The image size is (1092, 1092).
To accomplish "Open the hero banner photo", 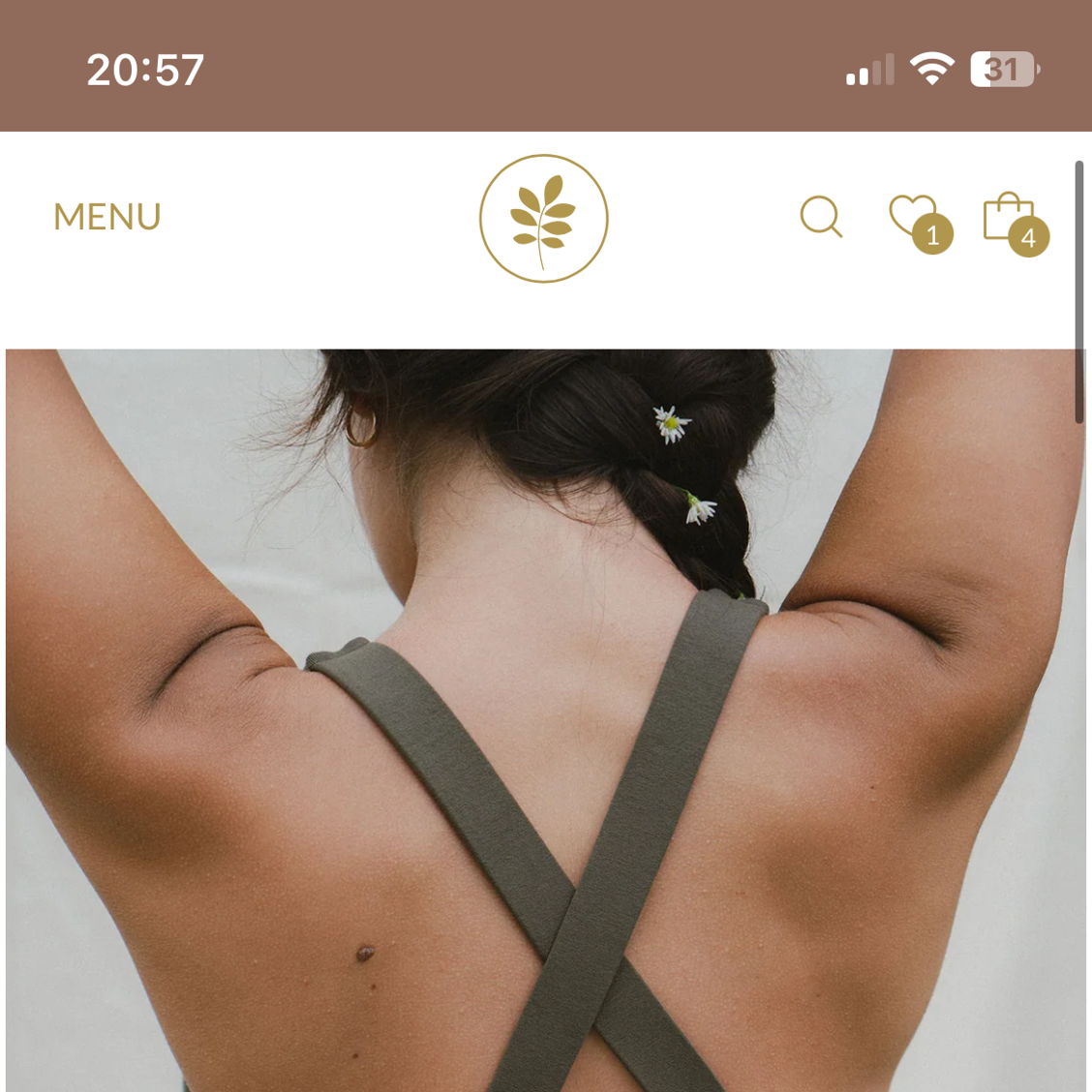I will [x=545, y=720].
